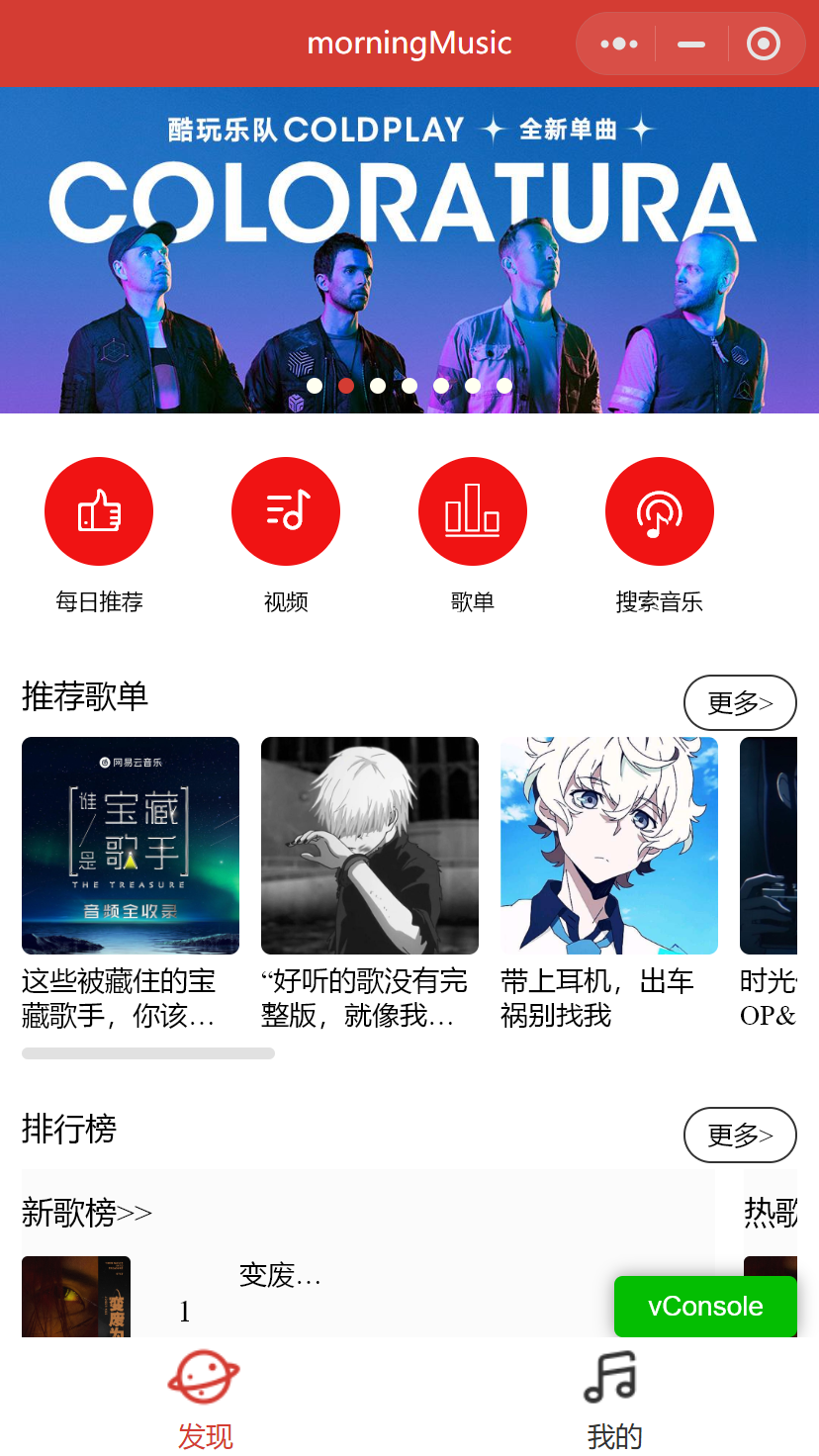
Task: Open the Coldplay Coloratura banner
Action: click(x=409, y=249)
